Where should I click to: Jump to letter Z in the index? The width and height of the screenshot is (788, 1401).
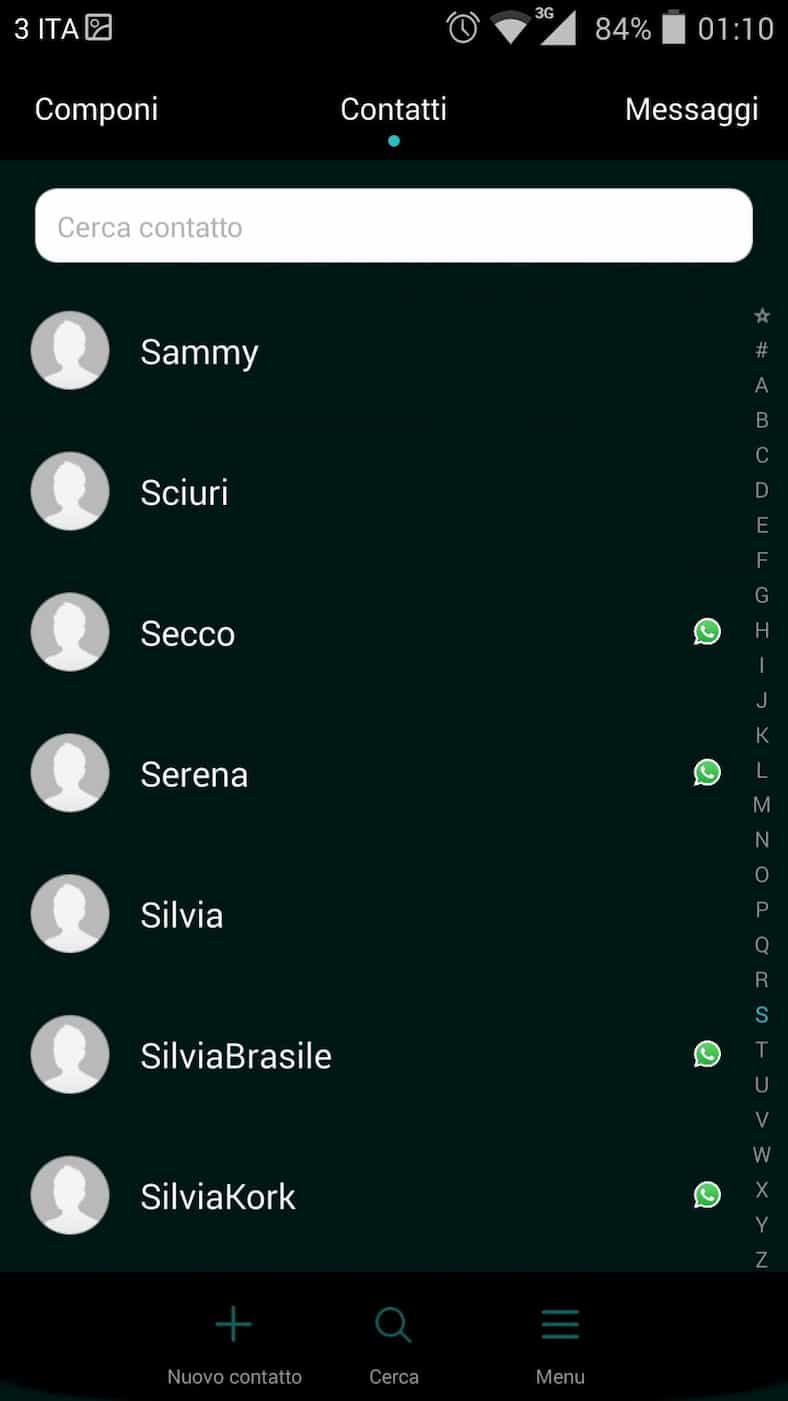(x=762, y=1259)
